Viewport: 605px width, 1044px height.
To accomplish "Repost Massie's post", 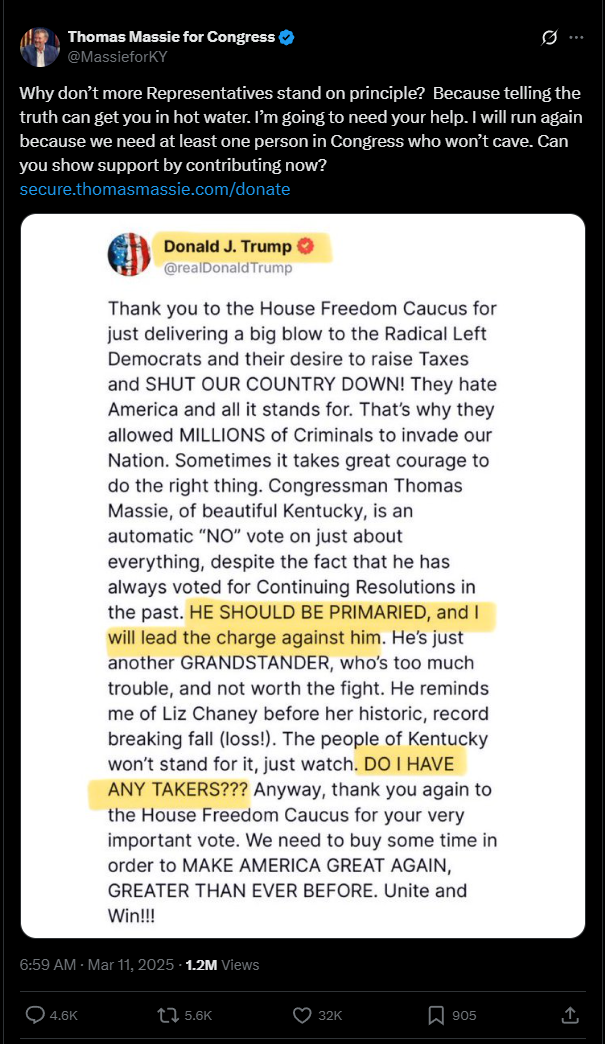I will coord(184,1015).
